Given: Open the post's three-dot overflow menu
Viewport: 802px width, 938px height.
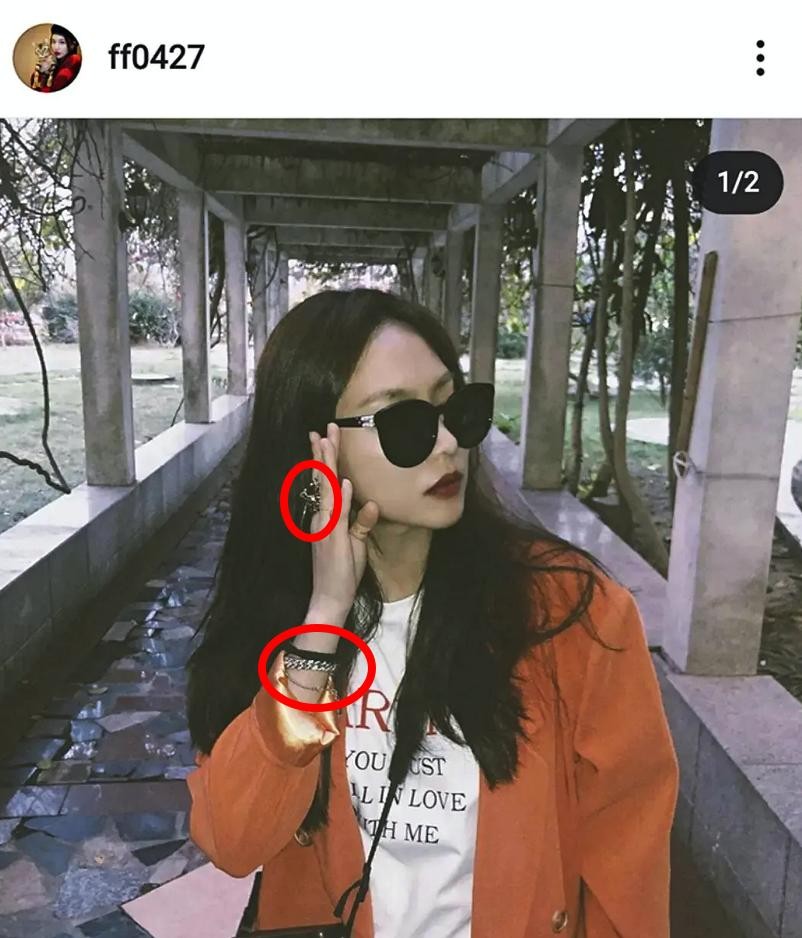Looking at the screenshot, I should 760,58.
